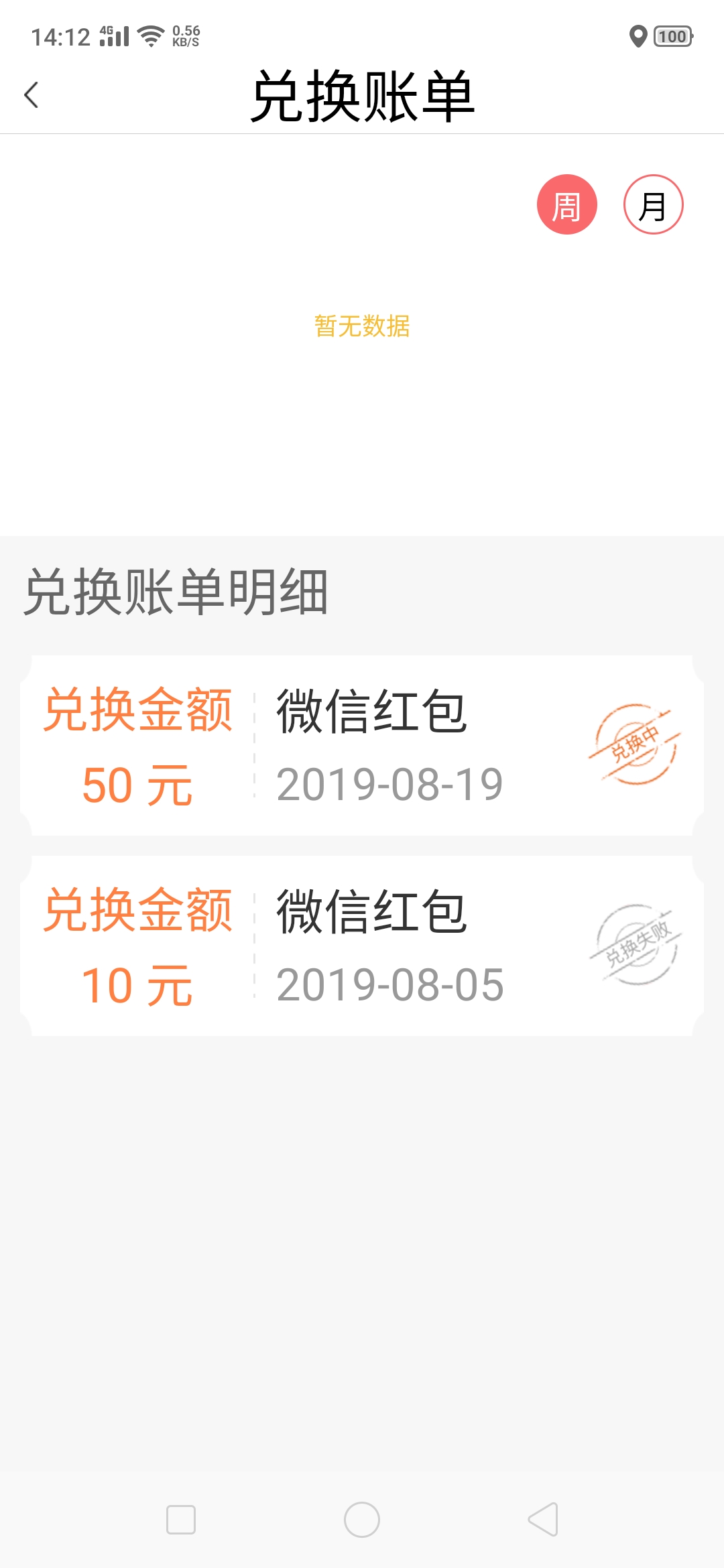The width and height of the screenshot is (724, 1568).
Task: Open the 10 元 exchange record from 2019-08-05
Action: click(362, 945)
